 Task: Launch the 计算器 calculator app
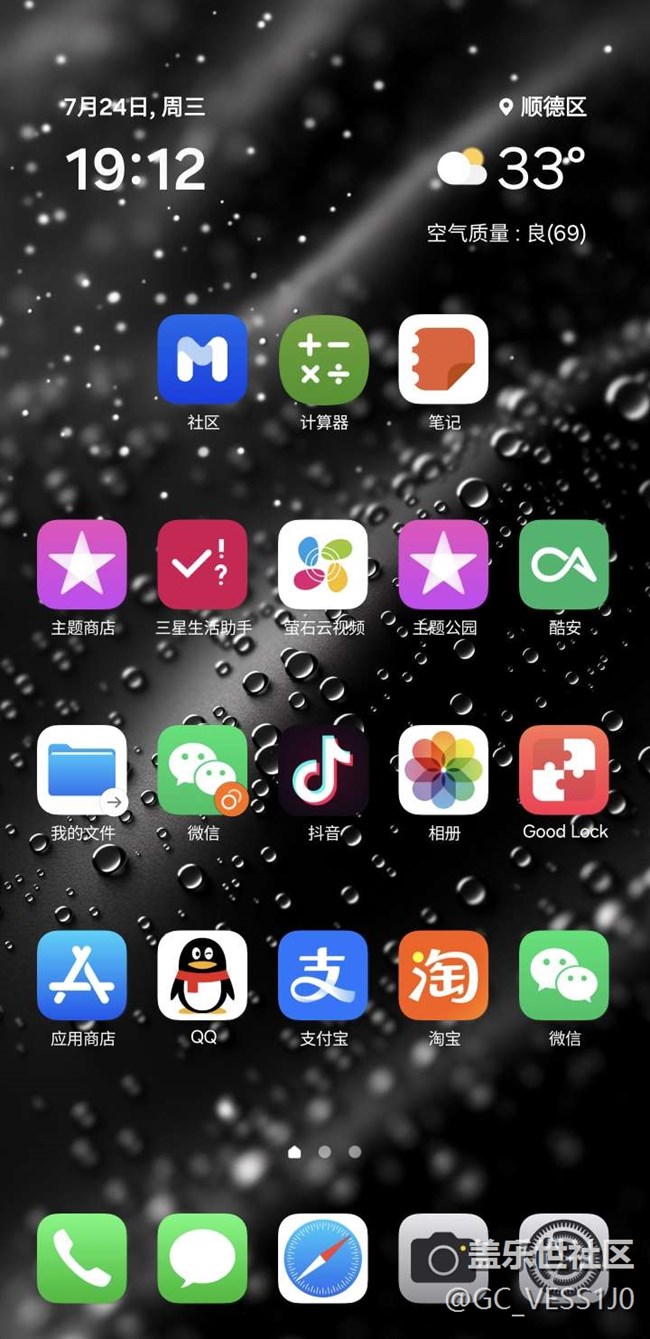tap(324, 359)
